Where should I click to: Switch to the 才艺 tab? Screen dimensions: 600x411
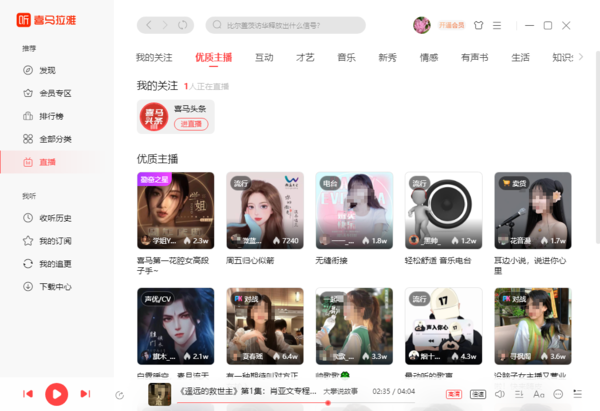pyautogui.click(x=305, y=58)
